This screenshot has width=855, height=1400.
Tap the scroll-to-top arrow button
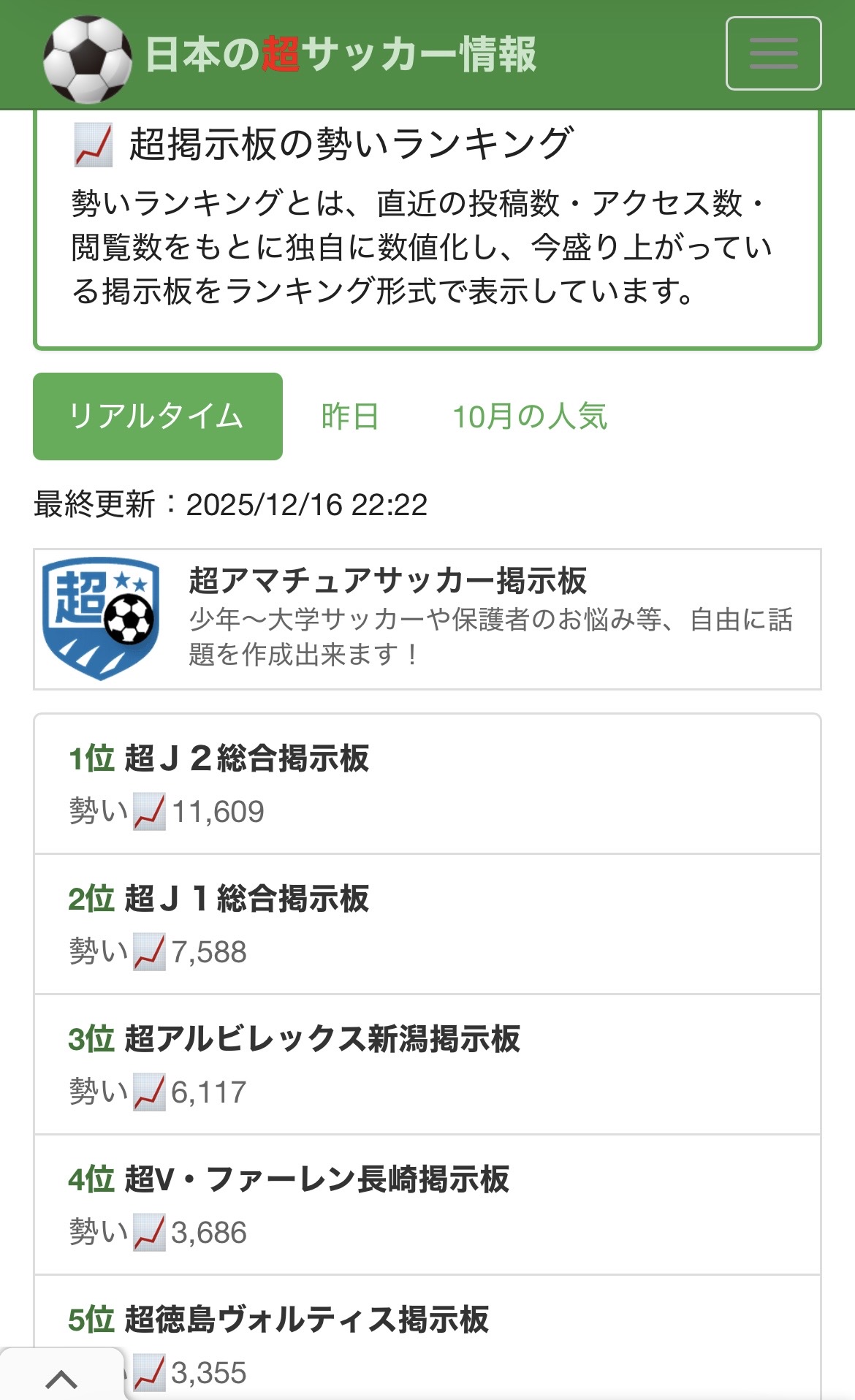click(61, 1378)
